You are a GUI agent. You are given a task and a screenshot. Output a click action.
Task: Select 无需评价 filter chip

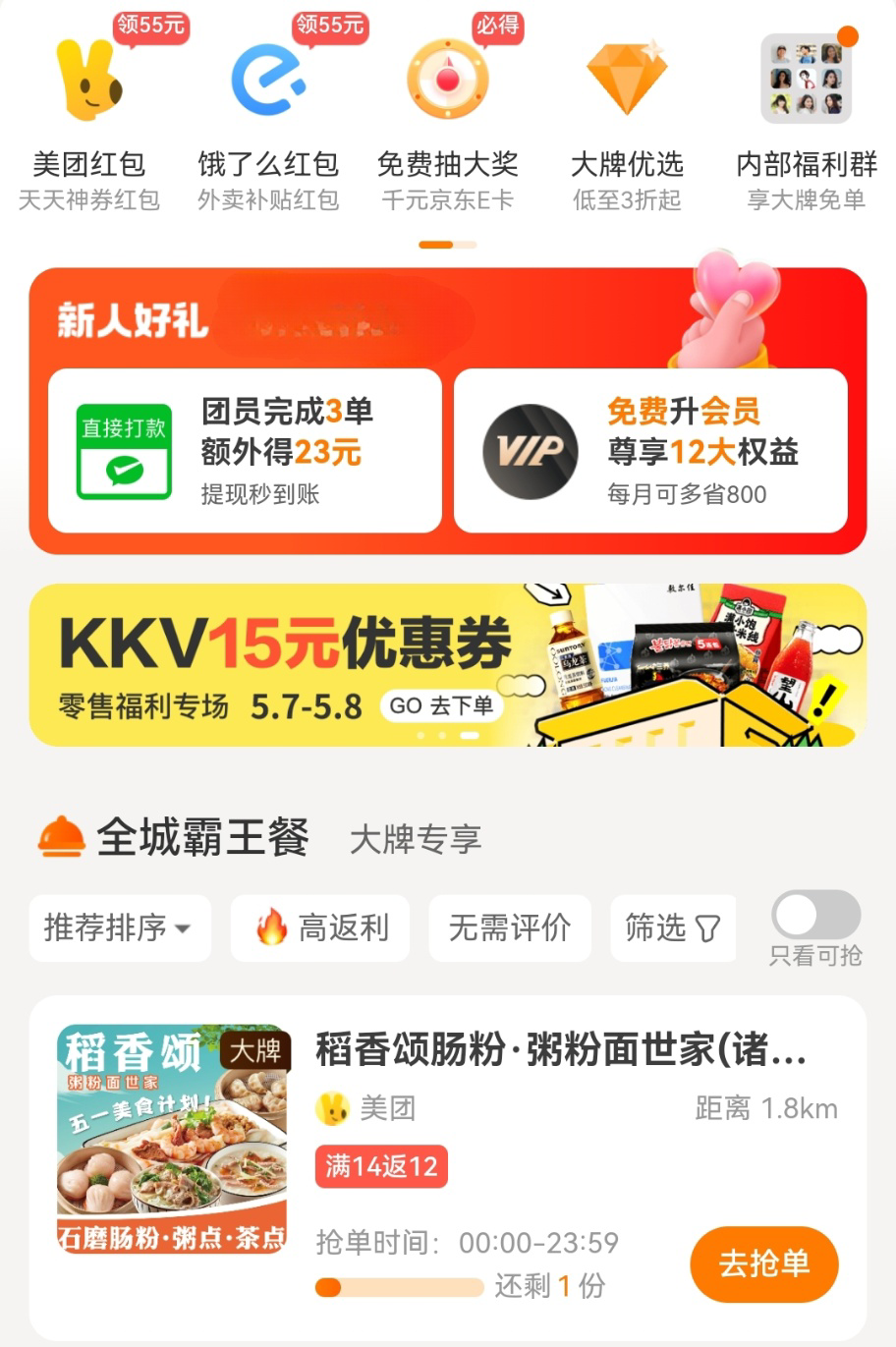(509, 927)
